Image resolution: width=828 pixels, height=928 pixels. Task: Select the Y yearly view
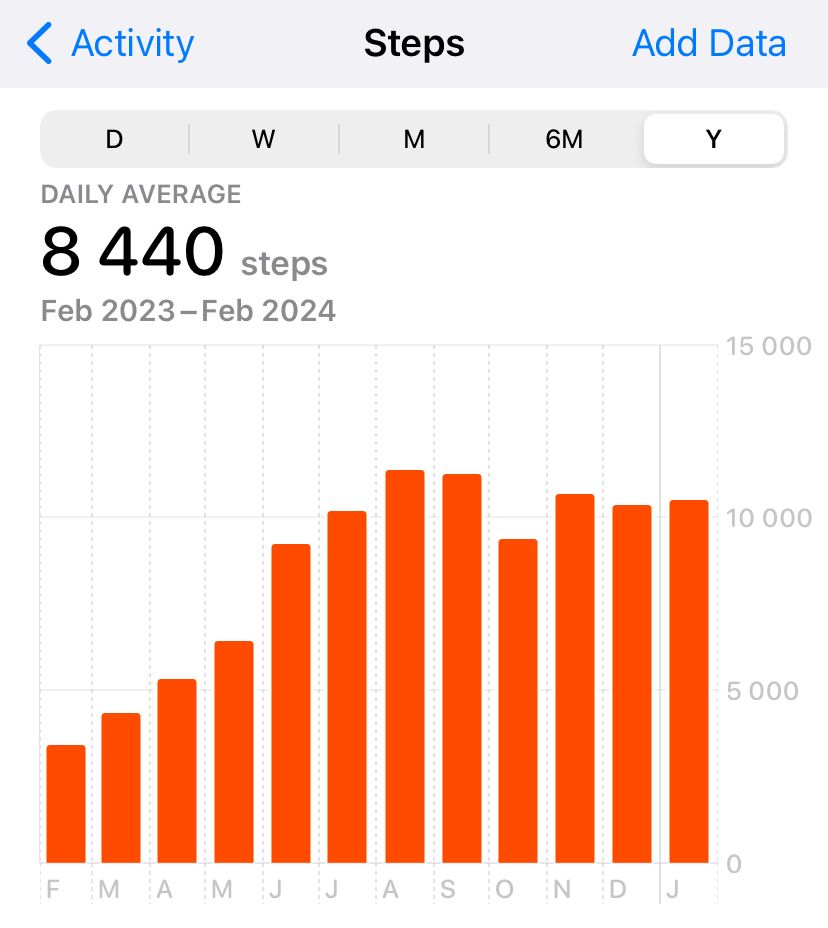pos(713,139)
